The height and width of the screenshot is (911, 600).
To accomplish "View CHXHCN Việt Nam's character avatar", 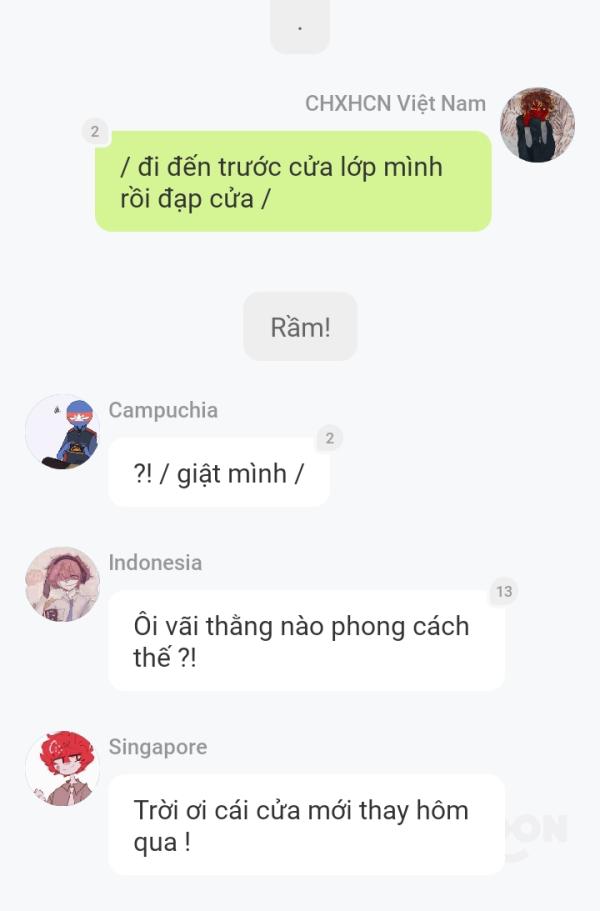I will pyautogui.click(x=537, y=125).
